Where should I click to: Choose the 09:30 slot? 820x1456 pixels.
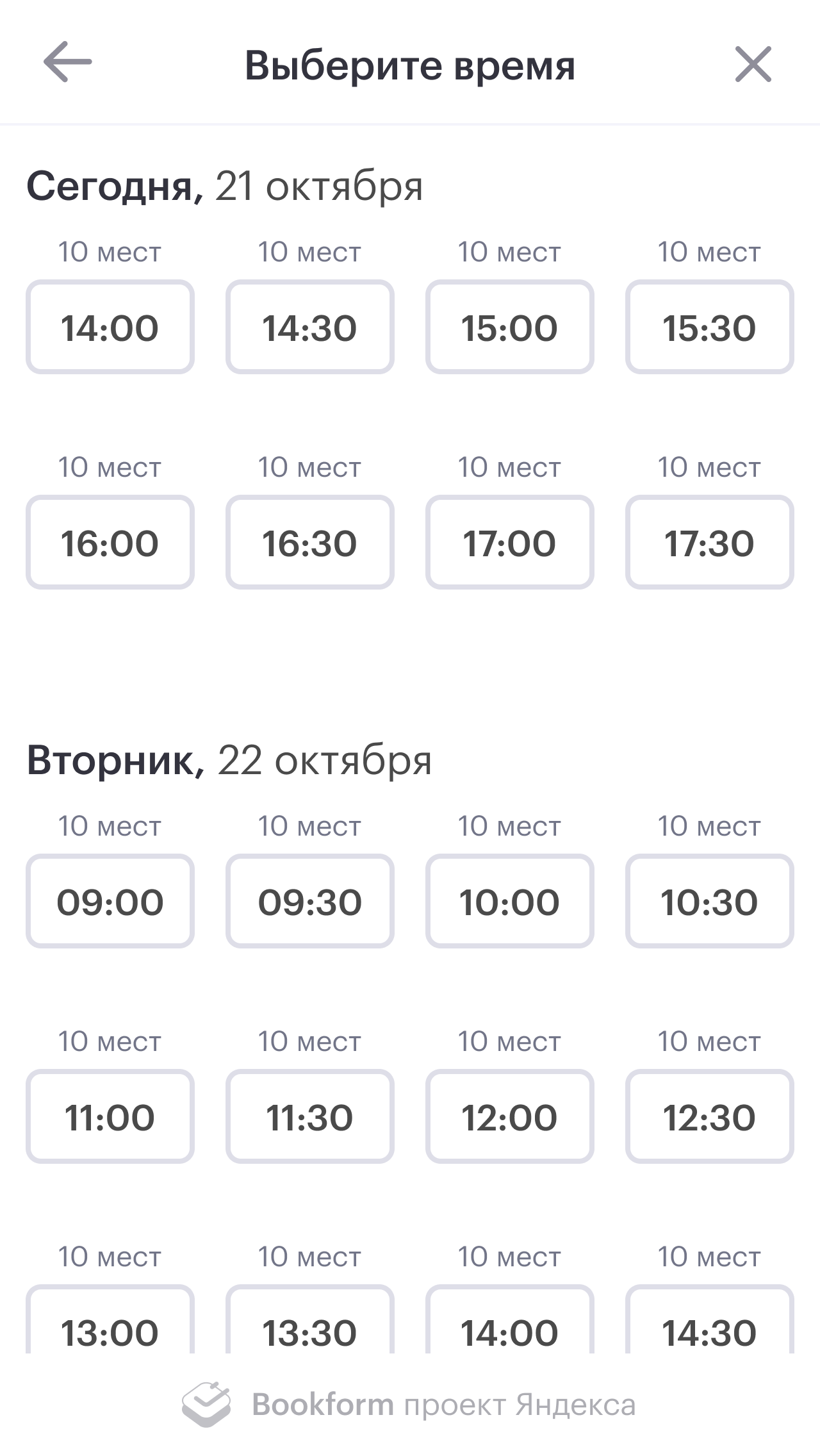point(310,901)
